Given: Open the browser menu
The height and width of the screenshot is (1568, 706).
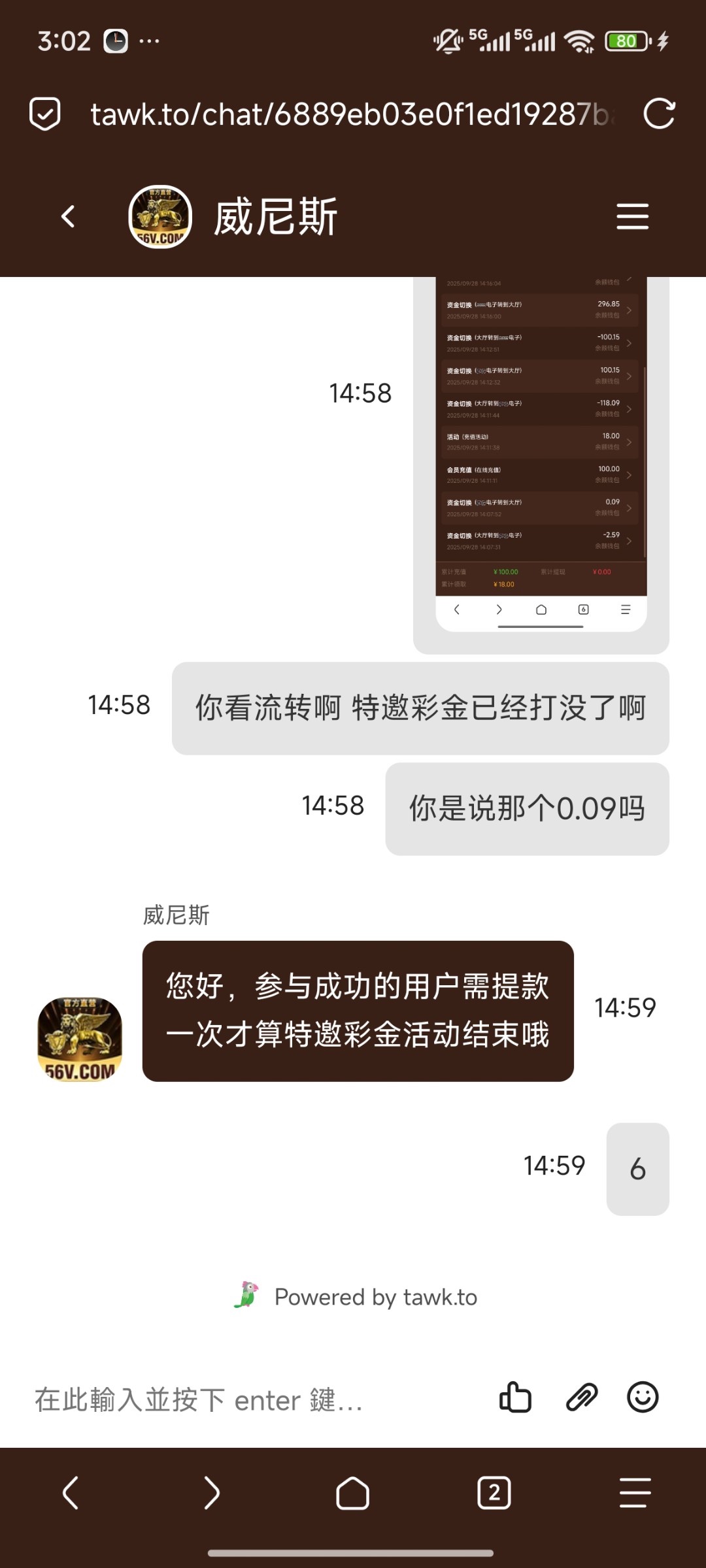Looking at the screenshot, I should [635, 1493].
